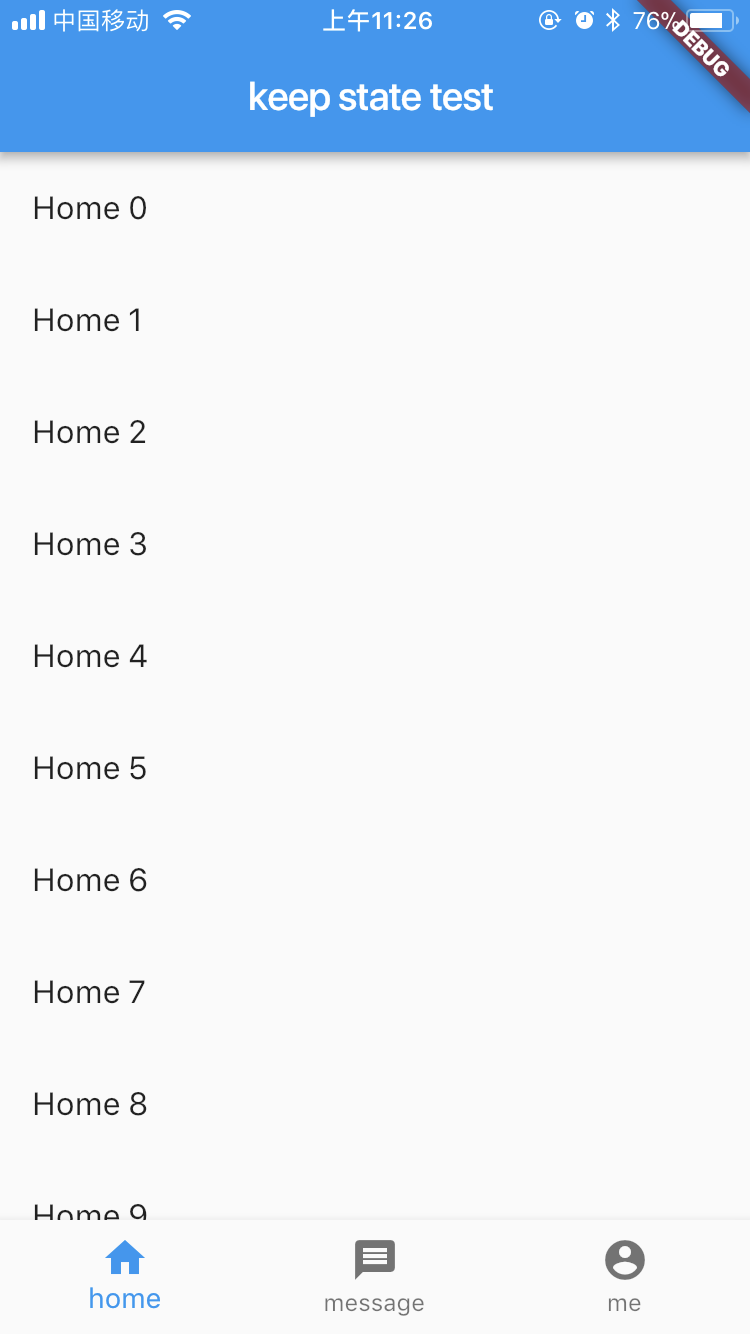Tap the Bluetooth icon
The width and height of the screenshot is (750, 1334).
coord(611,18)
